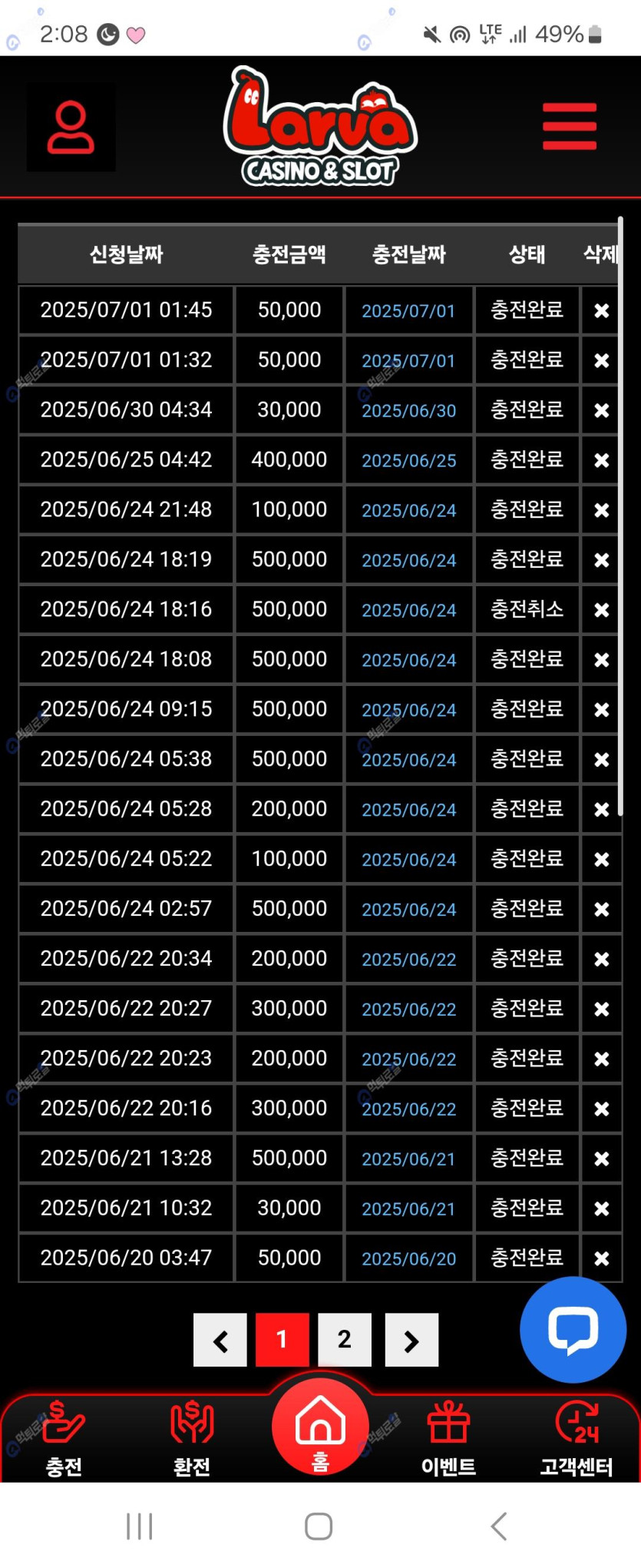The height and width of the screenshot is (1568, 641).
Task: Delete the 2025/06/21 13:28 deposit record
Action: [602, 1159]
